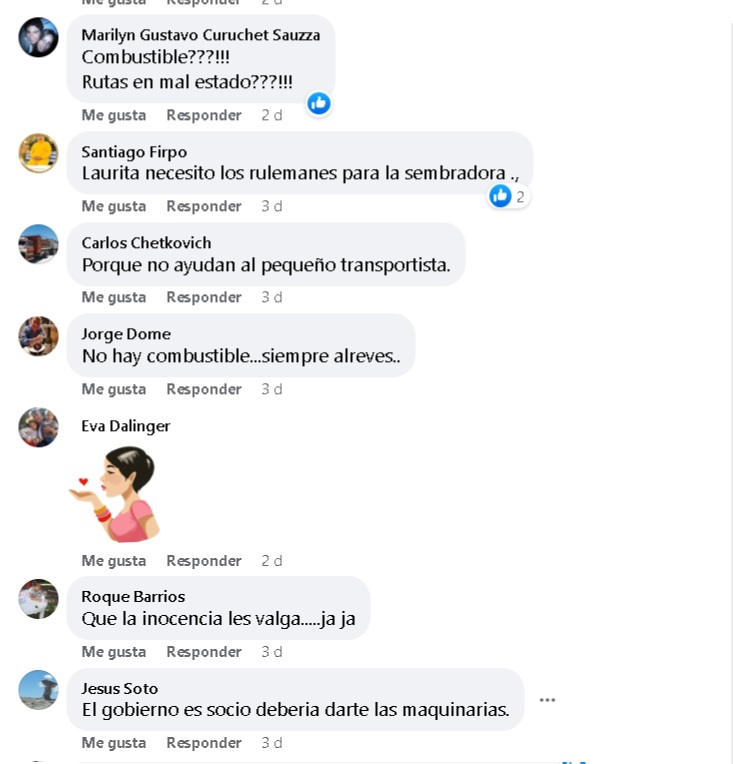Like Jorge Dome's comment

(113, 389)
